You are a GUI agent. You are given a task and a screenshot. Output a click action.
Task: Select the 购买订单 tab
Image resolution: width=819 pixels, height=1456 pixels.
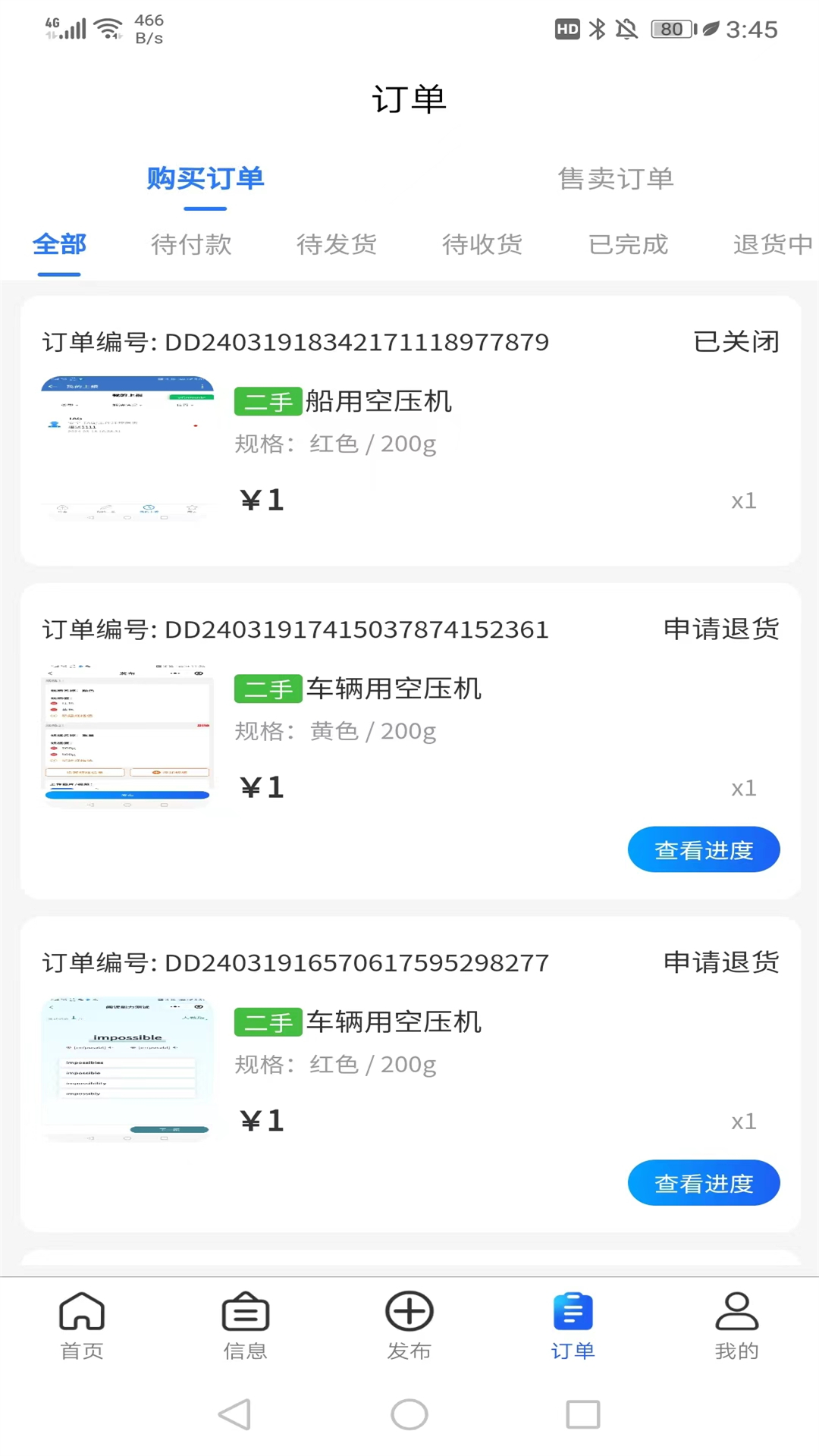click(x=206, y=179)
